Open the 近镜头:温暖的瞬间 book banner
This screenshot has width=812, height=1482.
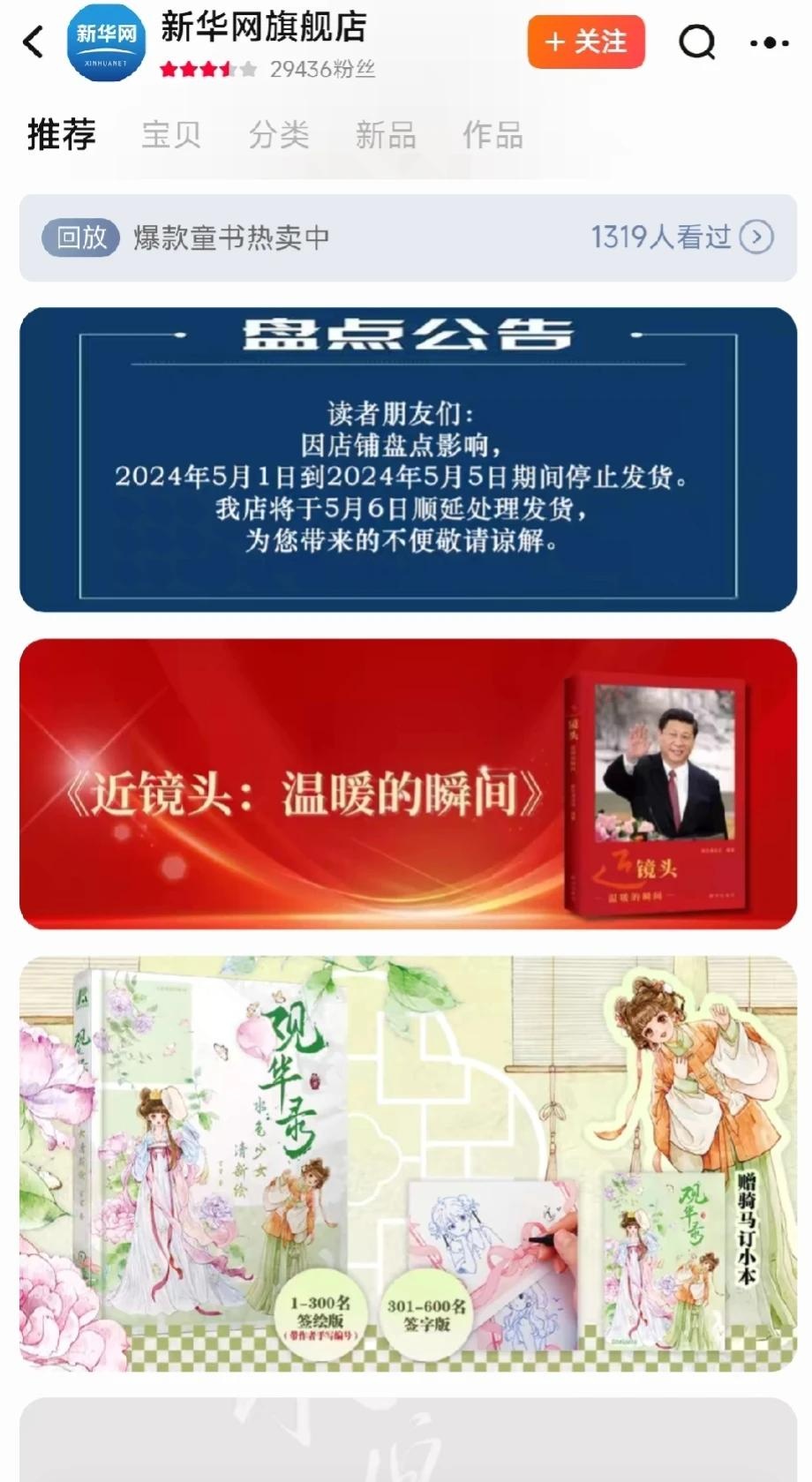(x=408, y=784)
